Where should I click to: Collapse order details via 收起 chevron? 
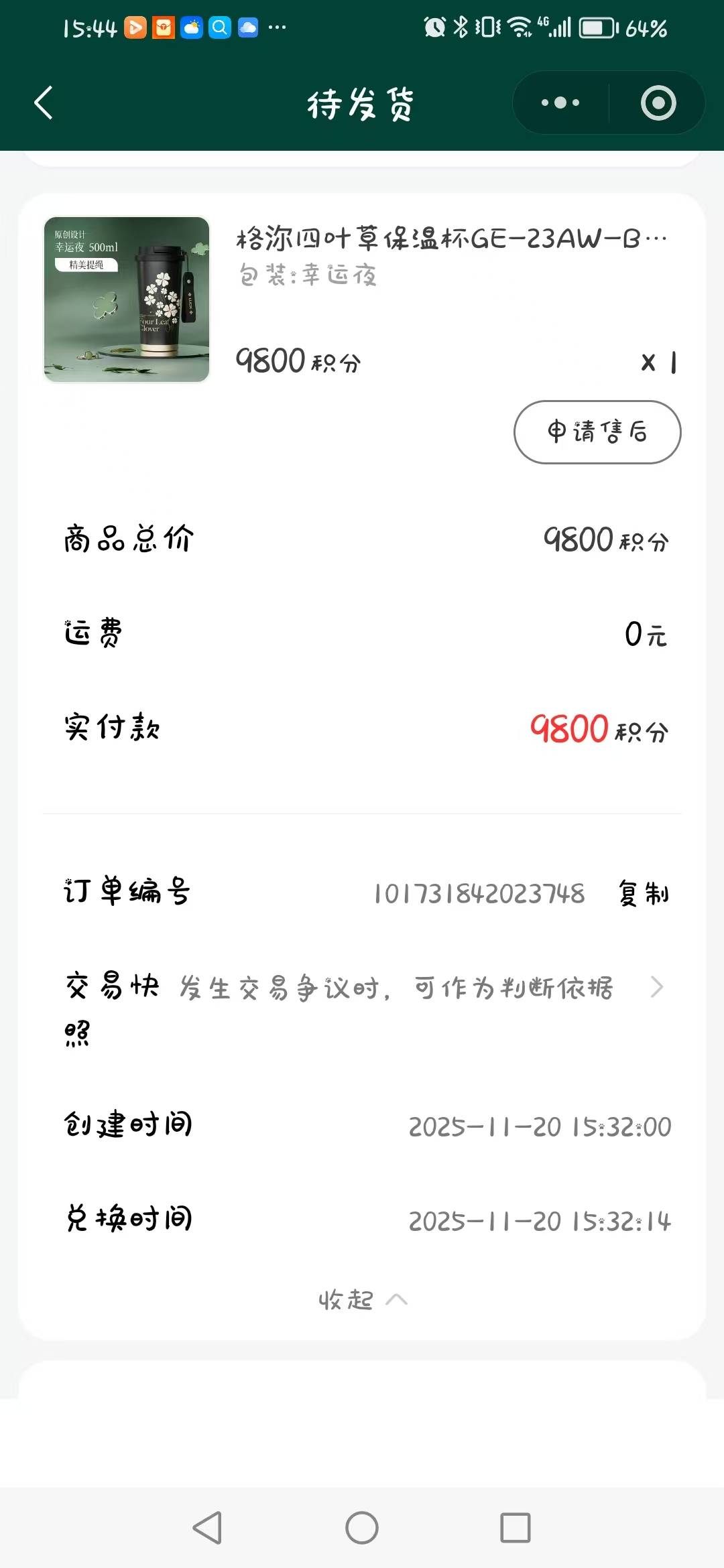[362, 1299]
